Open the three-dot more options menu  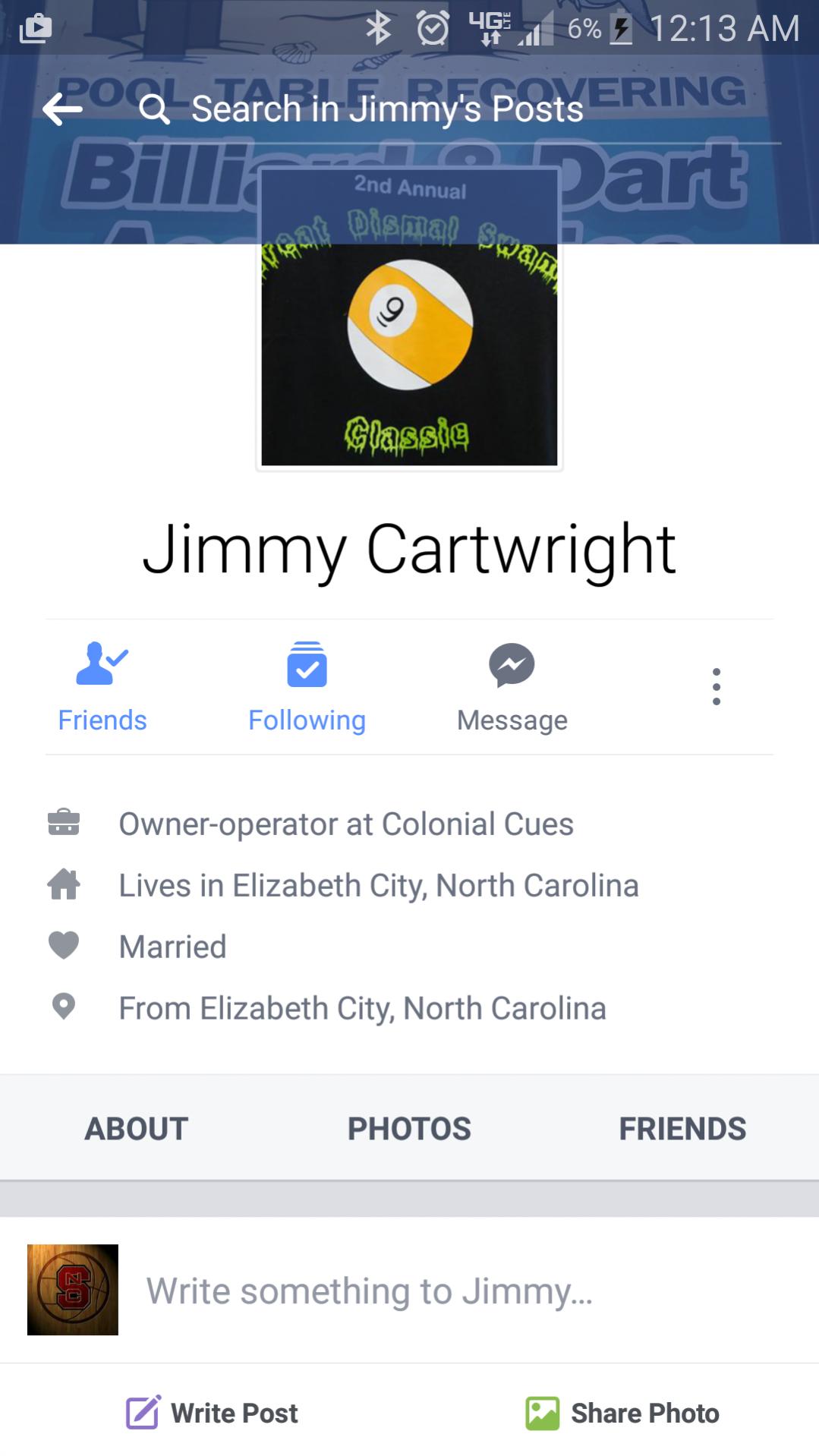716,687
